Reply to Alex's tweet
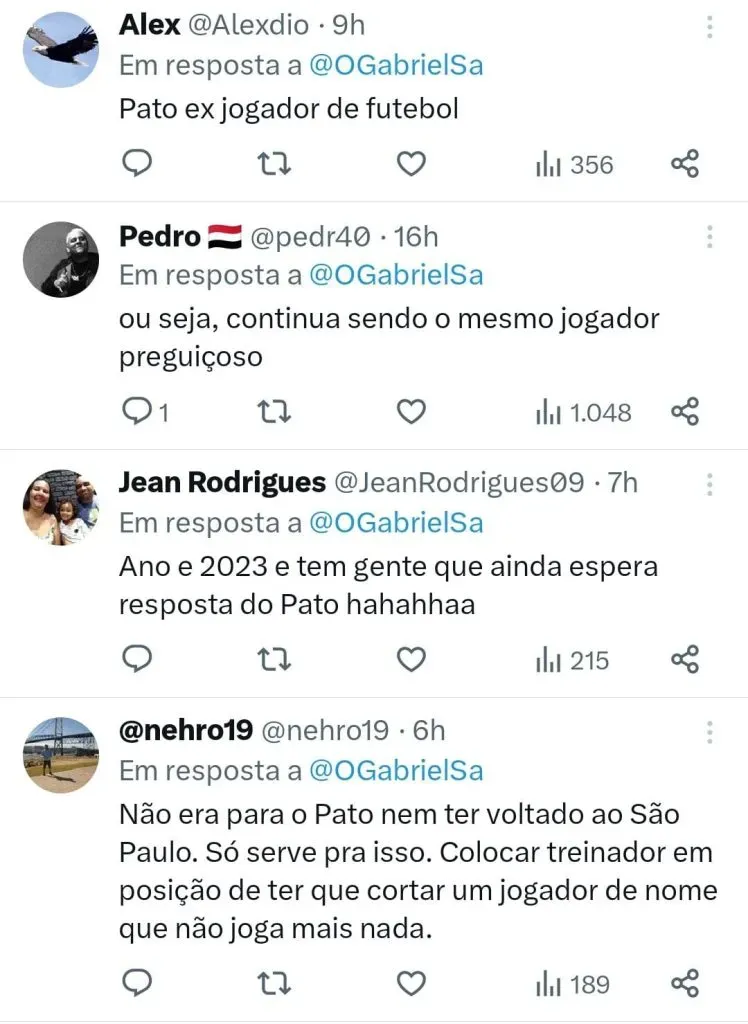 137,164
